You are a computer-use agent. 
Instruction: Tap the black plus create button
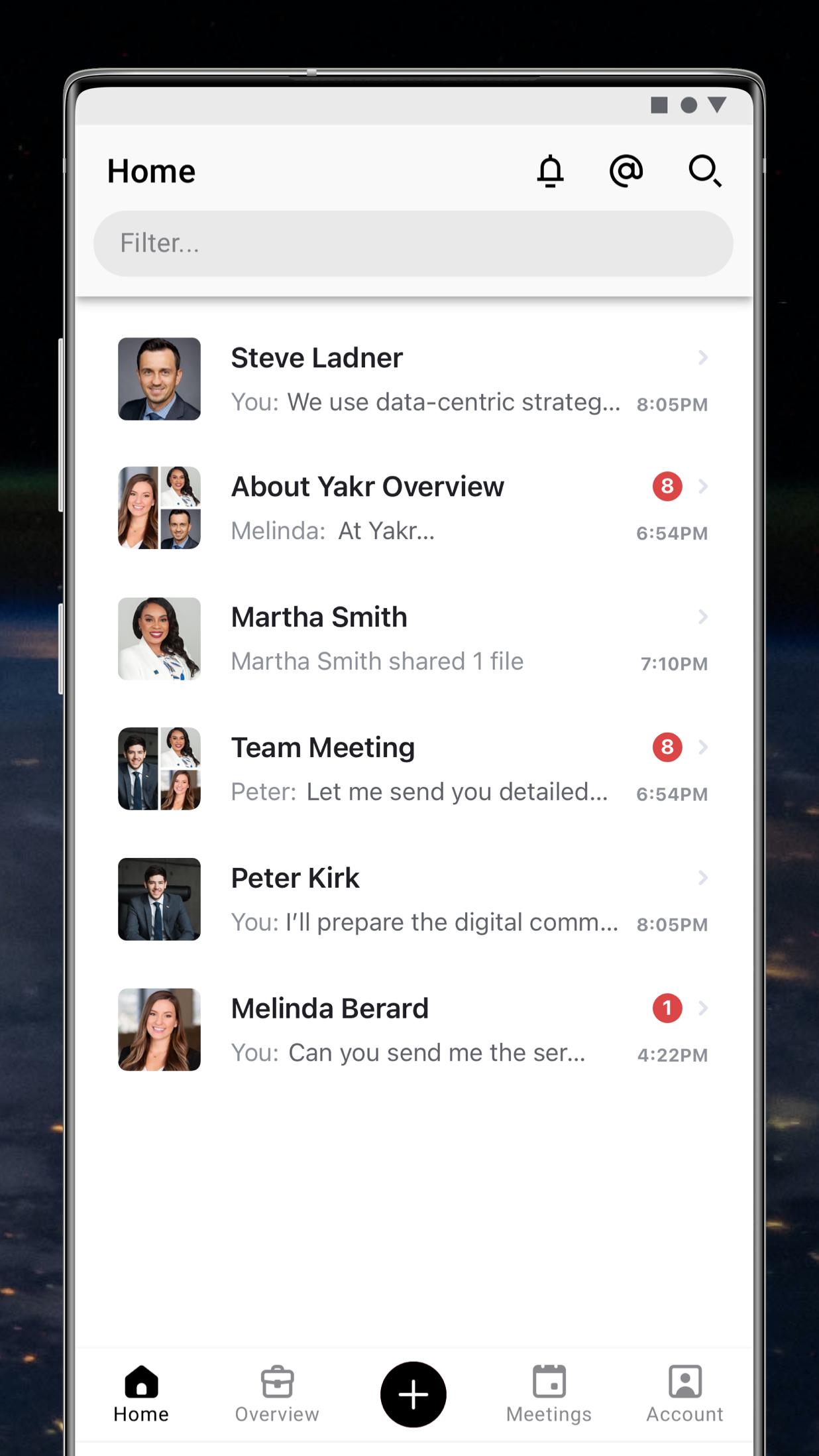[413, 1394]
